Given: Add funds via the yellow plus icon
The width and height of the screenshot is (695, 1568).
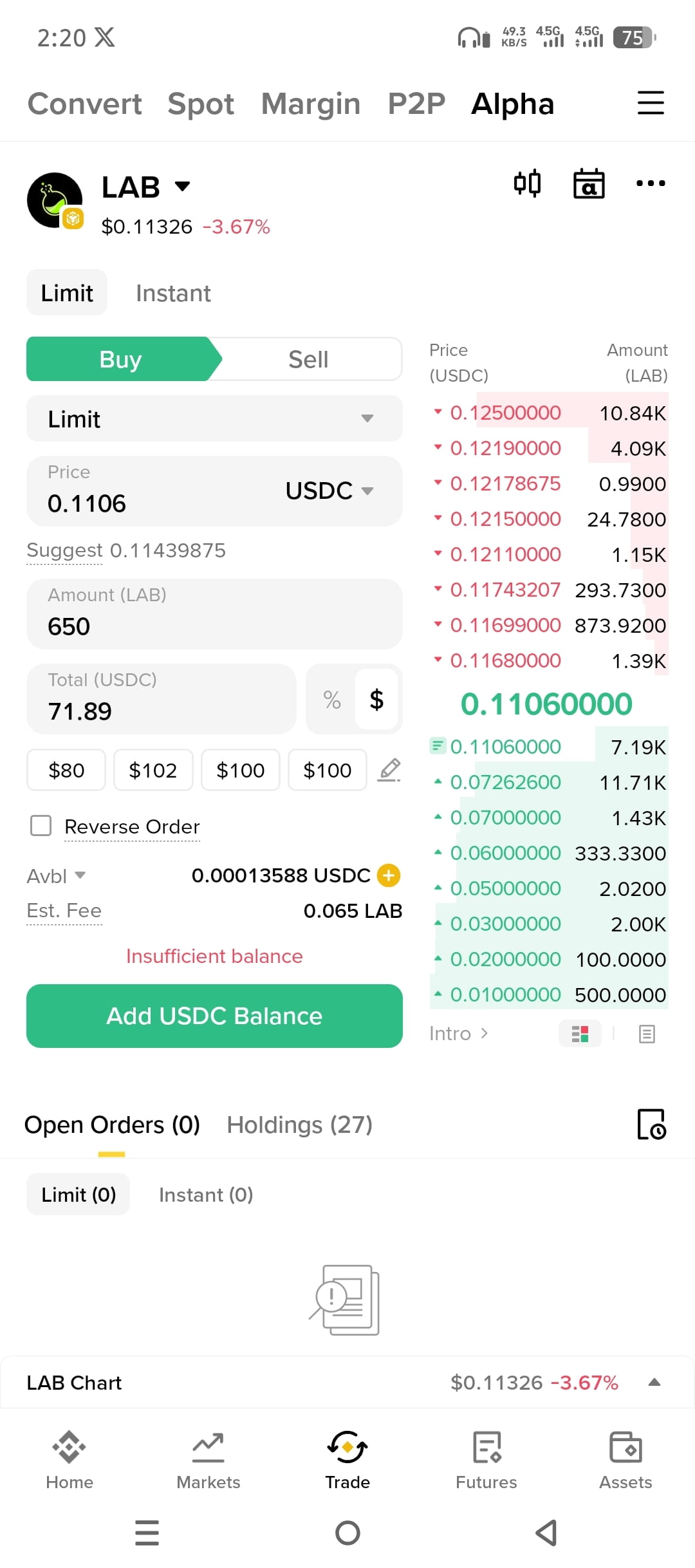Looking at the screenshot, I should click(389, 875).
